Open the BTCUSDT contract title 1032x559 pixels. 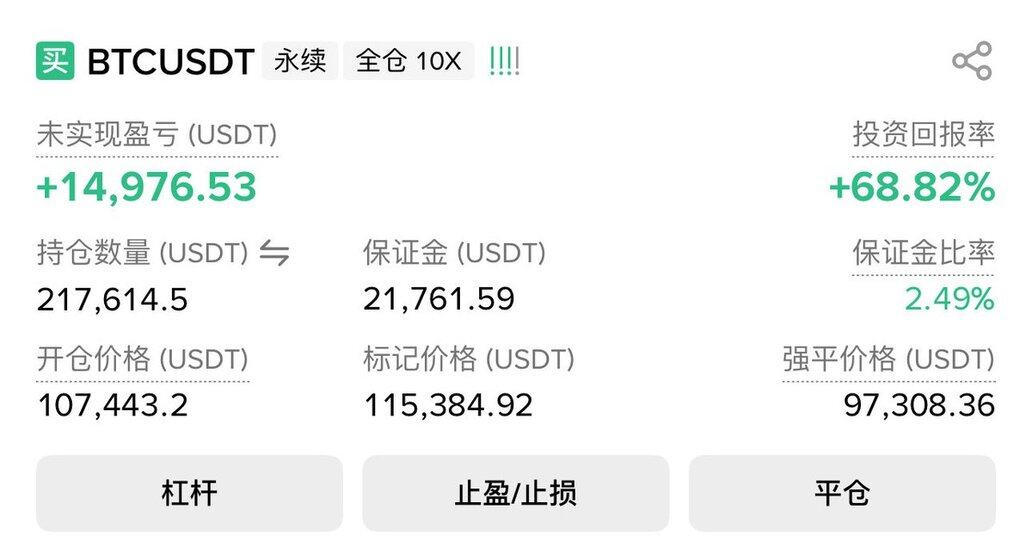click(170, 62)
